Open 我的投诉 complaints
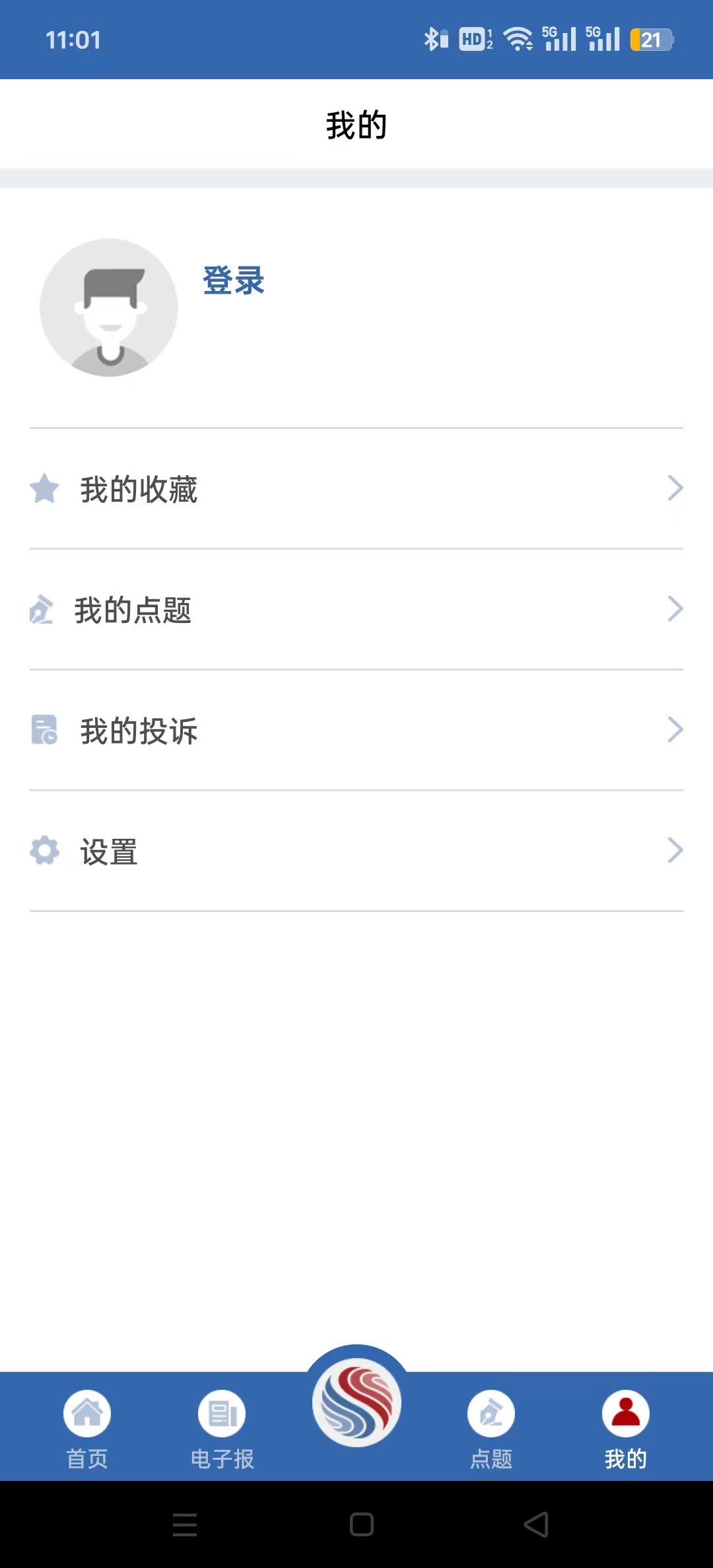This screenshot has width=713, height=1568. click(356, 731)
